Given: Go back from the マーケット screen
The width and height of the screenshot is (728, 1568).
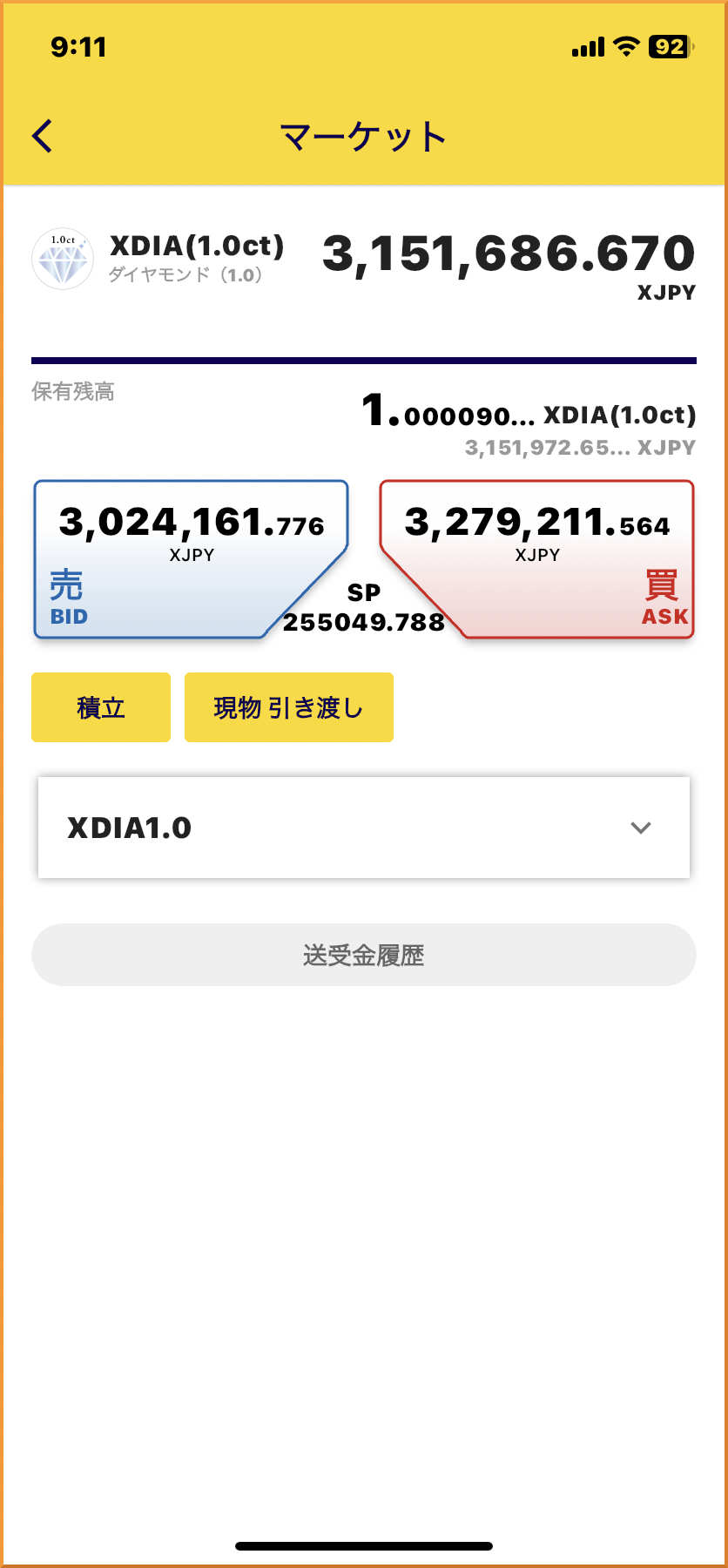Looking at the screenshot, I should (43, 136).
